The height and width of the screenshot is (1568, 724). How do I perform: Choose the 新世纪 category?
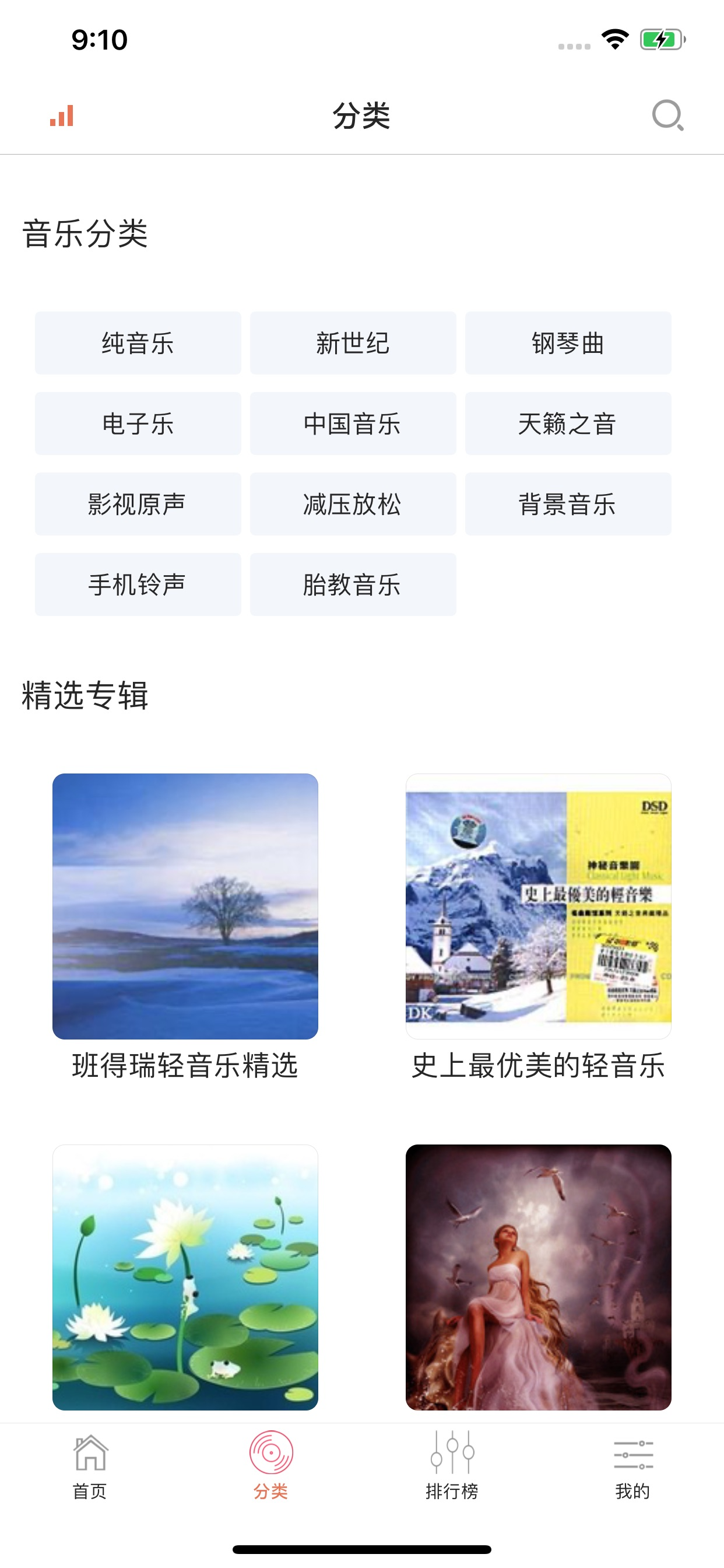pyautogui.click(x=353, y=344)
